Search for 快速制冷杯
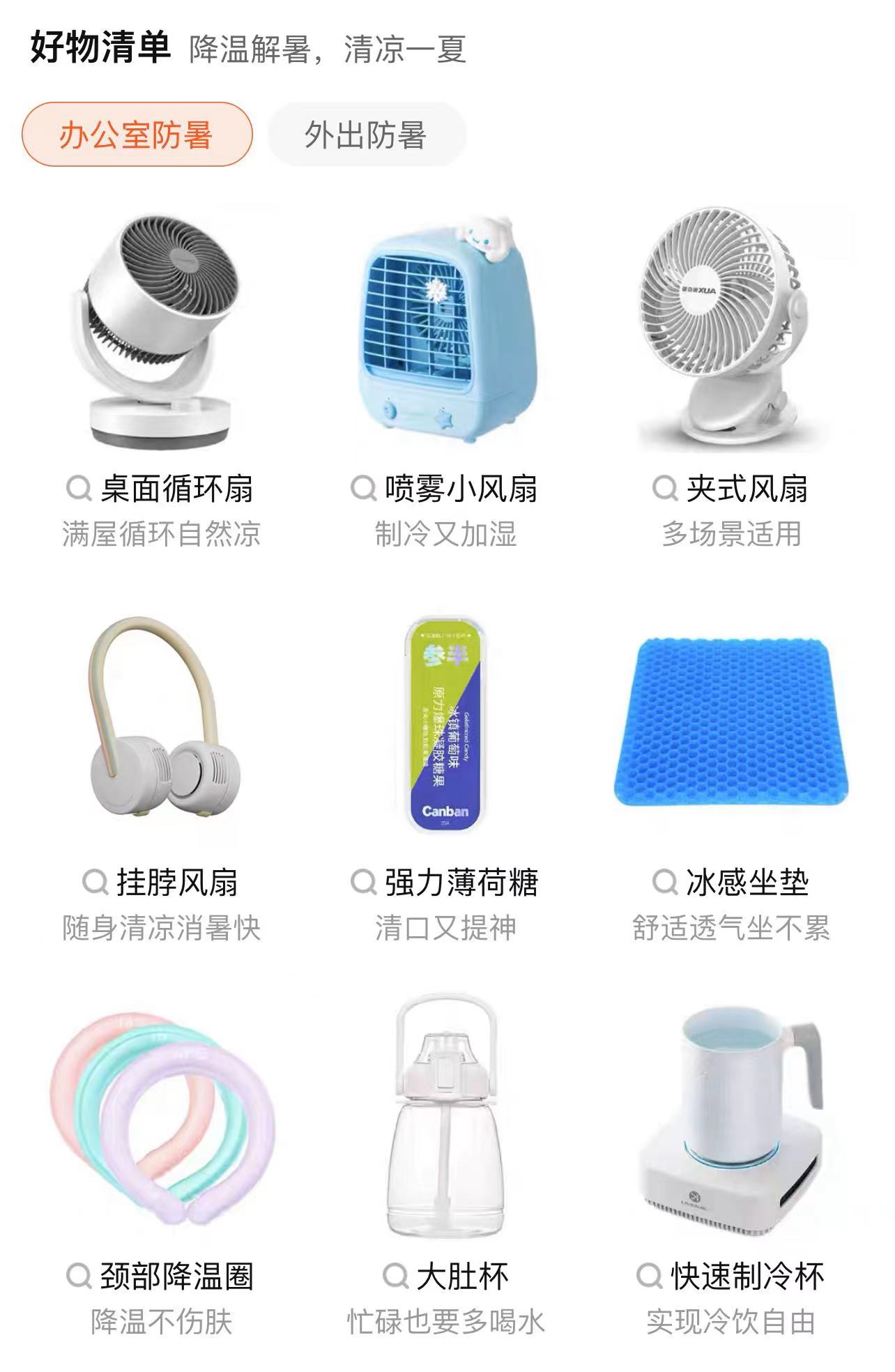 [730, 1277]
